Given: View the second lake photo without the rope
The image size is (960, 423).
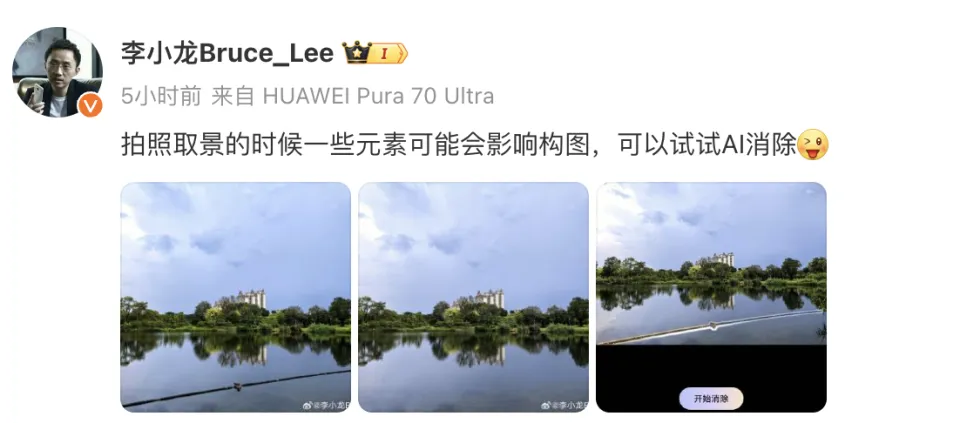Looking at the screenshot, I should tap(473, 297).
